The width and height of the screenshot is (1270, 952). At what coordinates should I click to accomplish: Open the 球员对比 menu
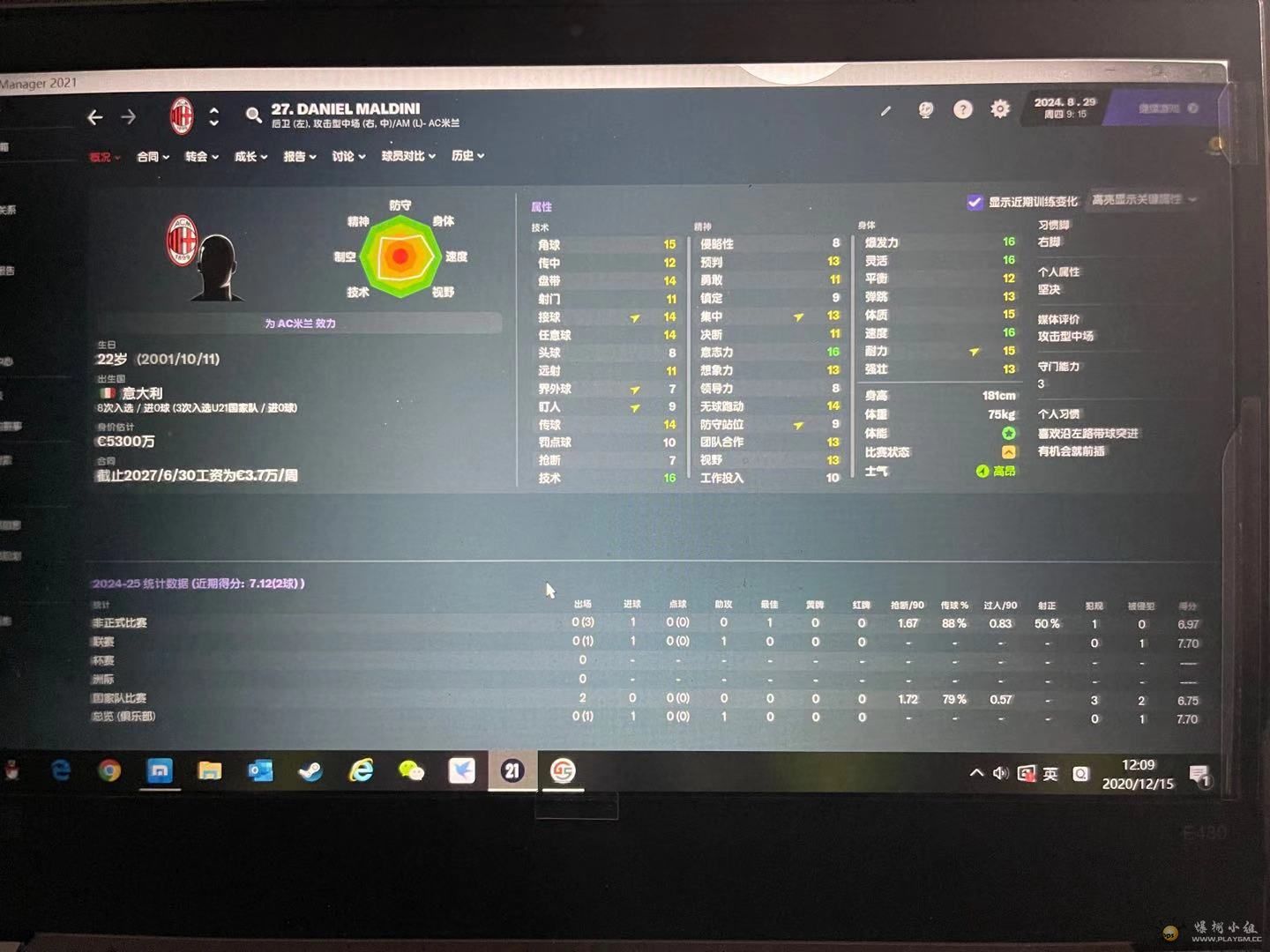tap(408, 156)
